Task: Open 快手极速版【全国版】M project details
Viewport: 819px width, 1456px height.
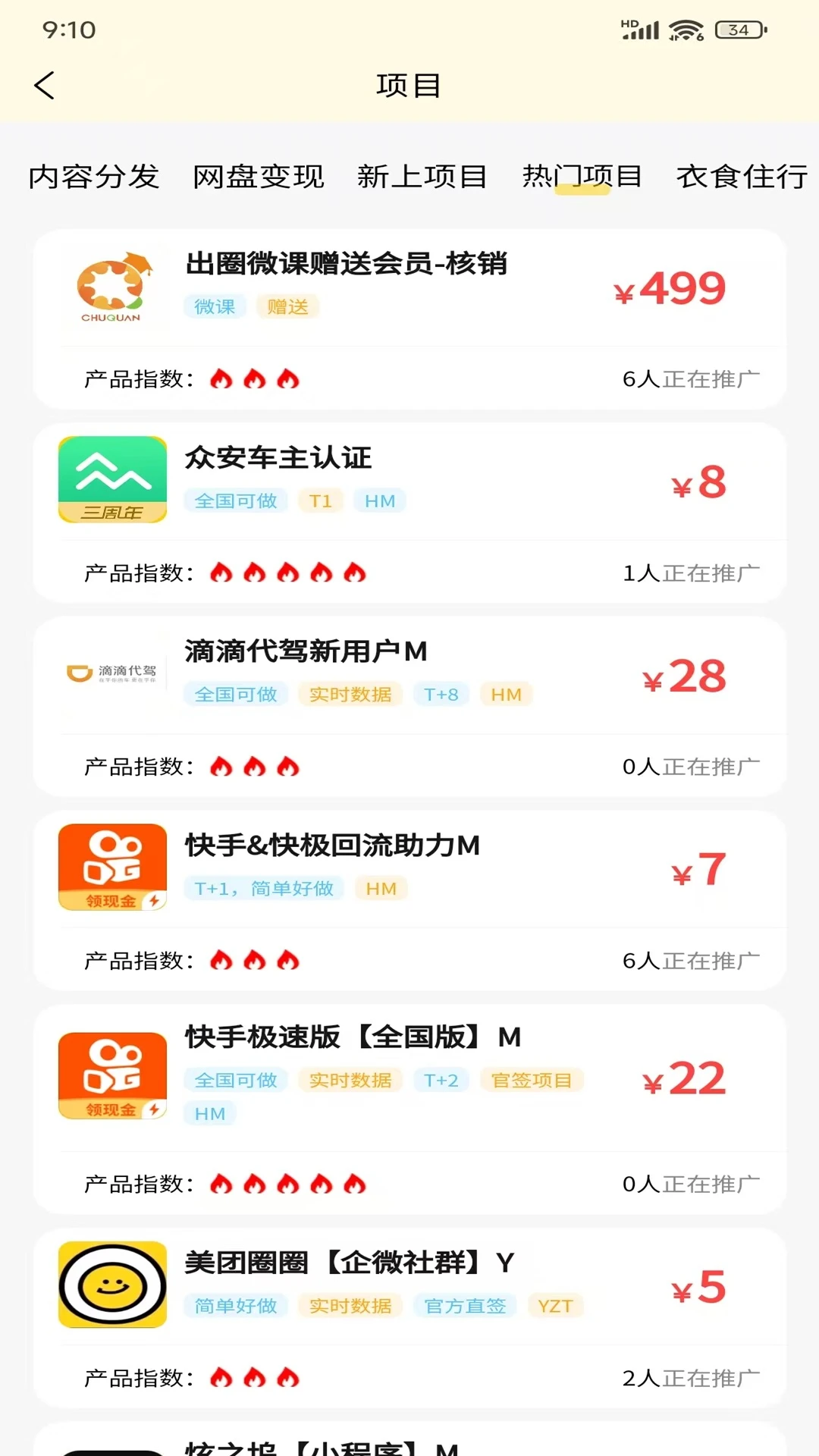Action: click(x=409, y=1075)
